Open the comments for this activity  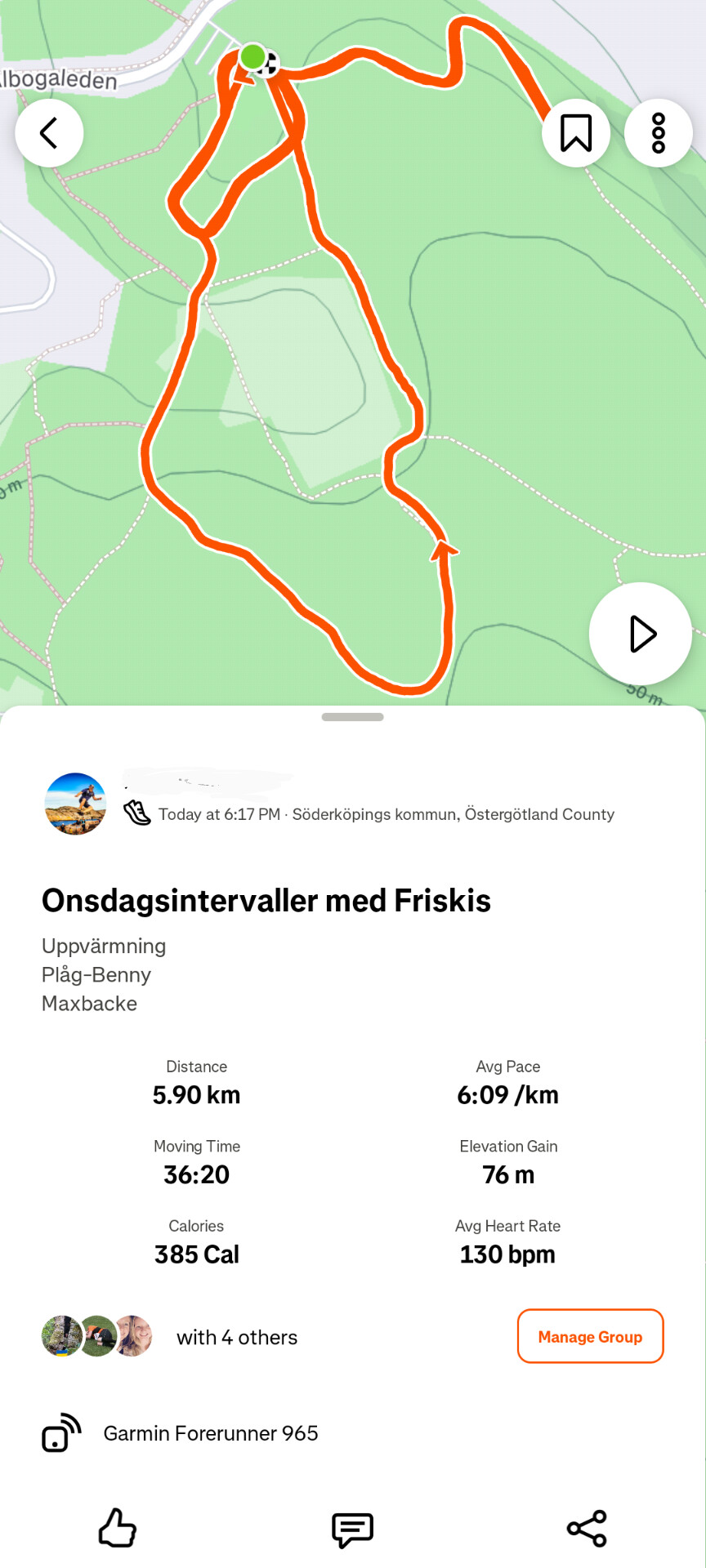tap(352, 1529)
